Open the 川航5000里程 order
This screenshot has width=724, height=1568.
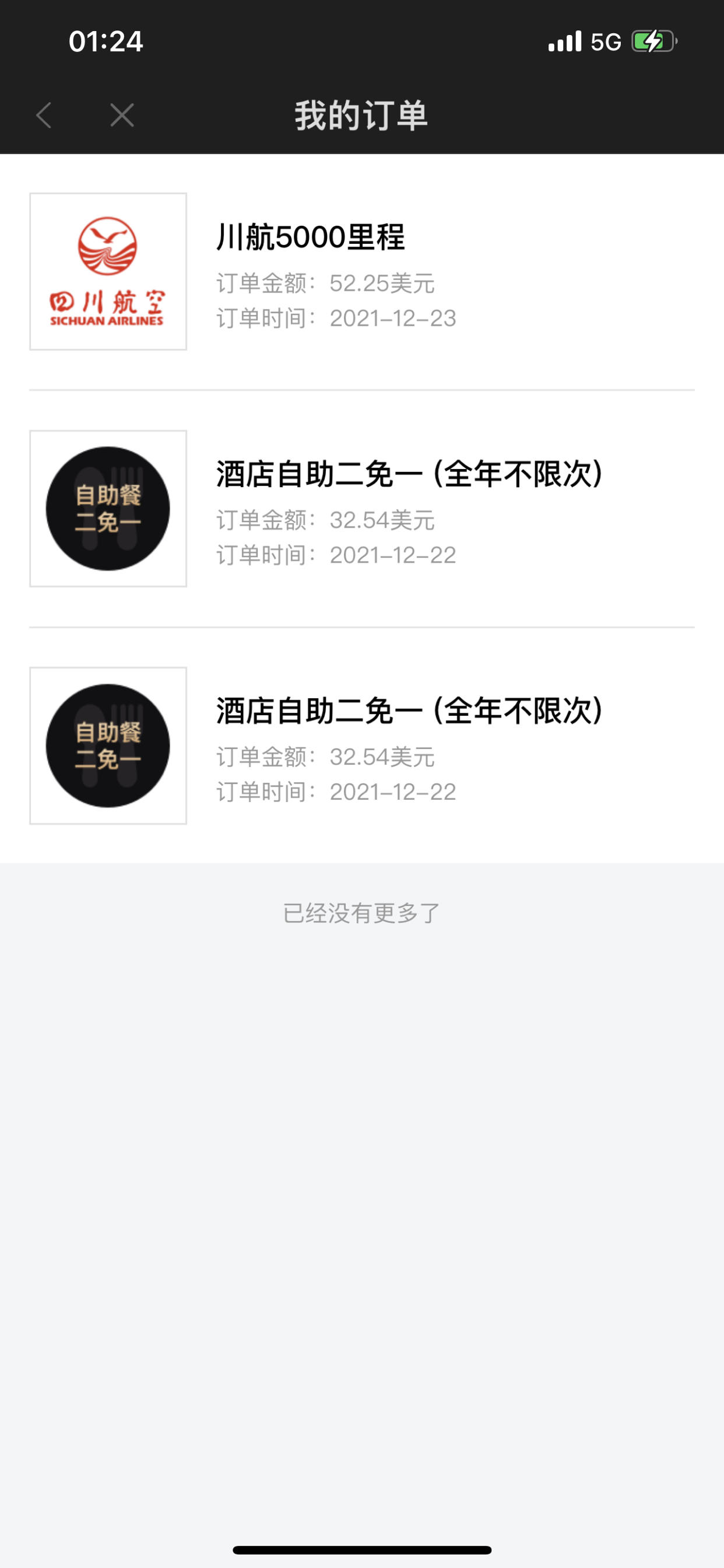point(362,271)
